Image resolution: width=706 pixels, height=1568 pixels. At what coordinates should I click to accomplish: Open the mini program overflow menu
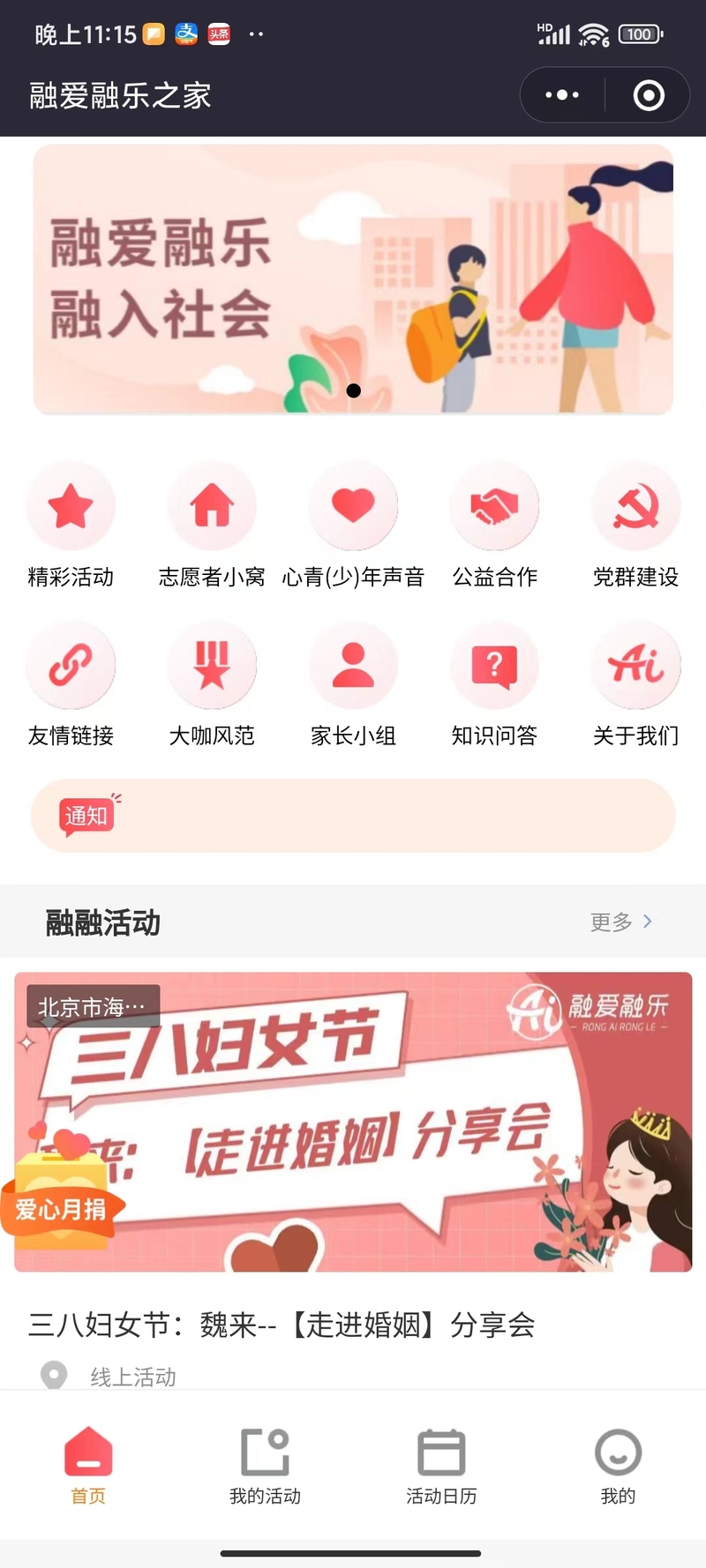[562, 95]
